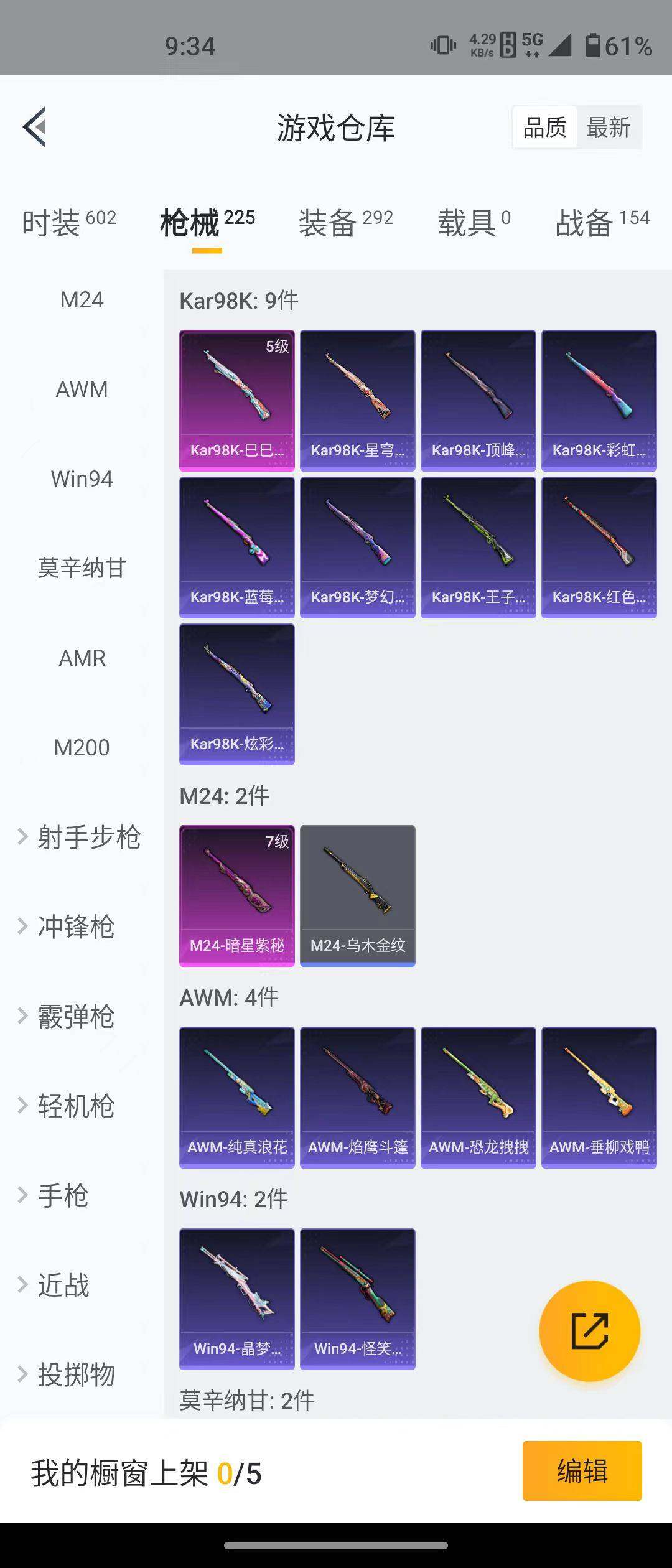Tap the back arrow at the top left
Image resolution: width=672 pixels, height=1568 pixels.
tap(35, 128)
